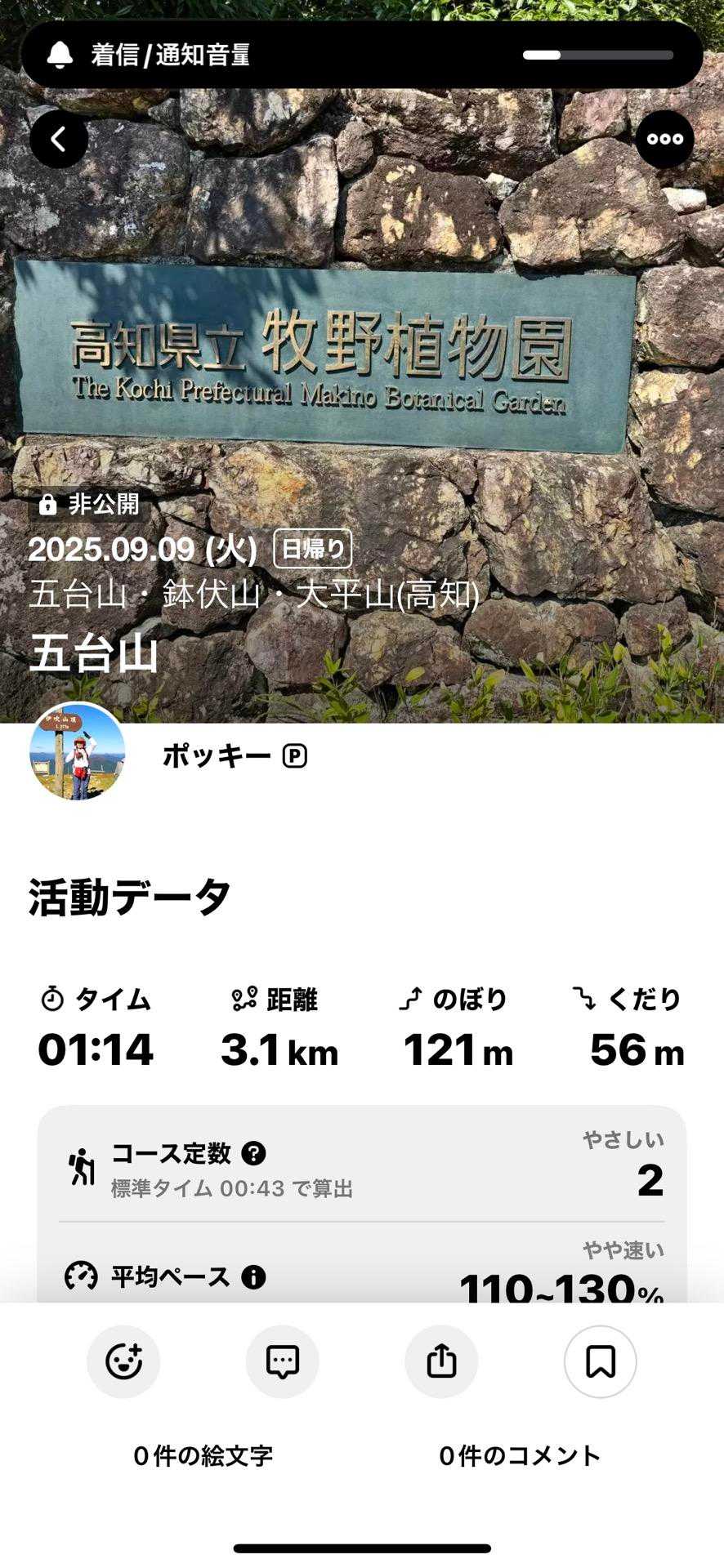Viewport: 724px width, 1568px height.
Task: Bookmark this activity
Action: (601, 1361)
